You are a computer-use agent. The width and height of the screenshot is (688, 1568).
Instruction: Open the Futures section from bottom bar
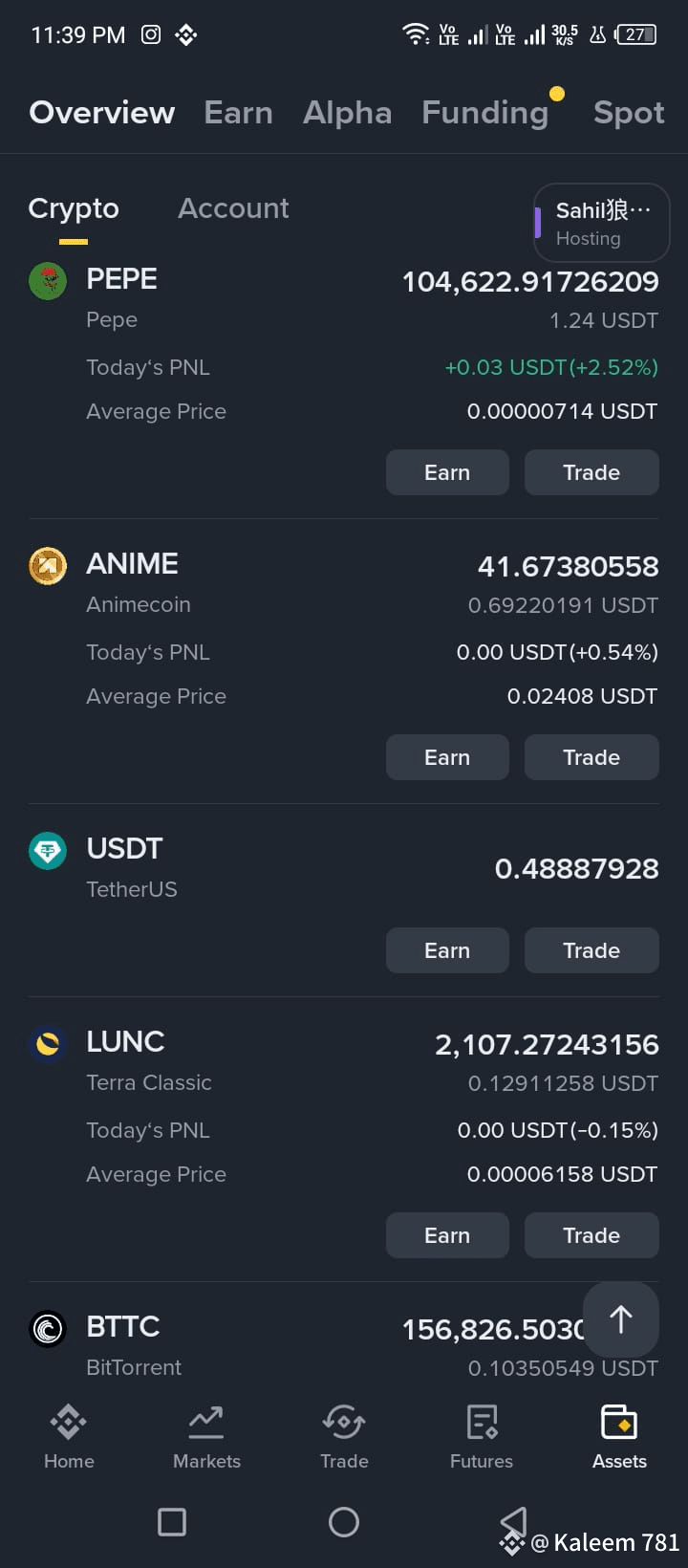(481, 1434)
